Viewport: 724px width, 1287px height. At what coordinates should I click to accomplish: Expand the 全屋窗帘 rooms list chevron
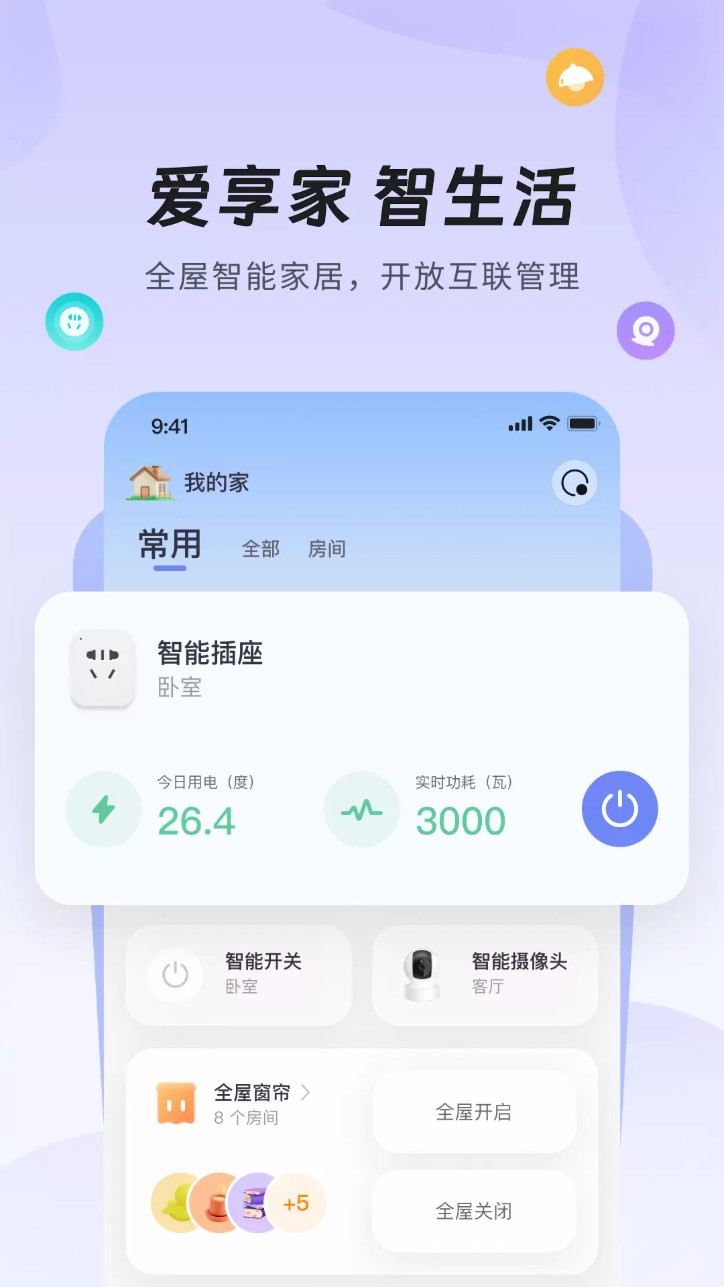pos(308,1092)
